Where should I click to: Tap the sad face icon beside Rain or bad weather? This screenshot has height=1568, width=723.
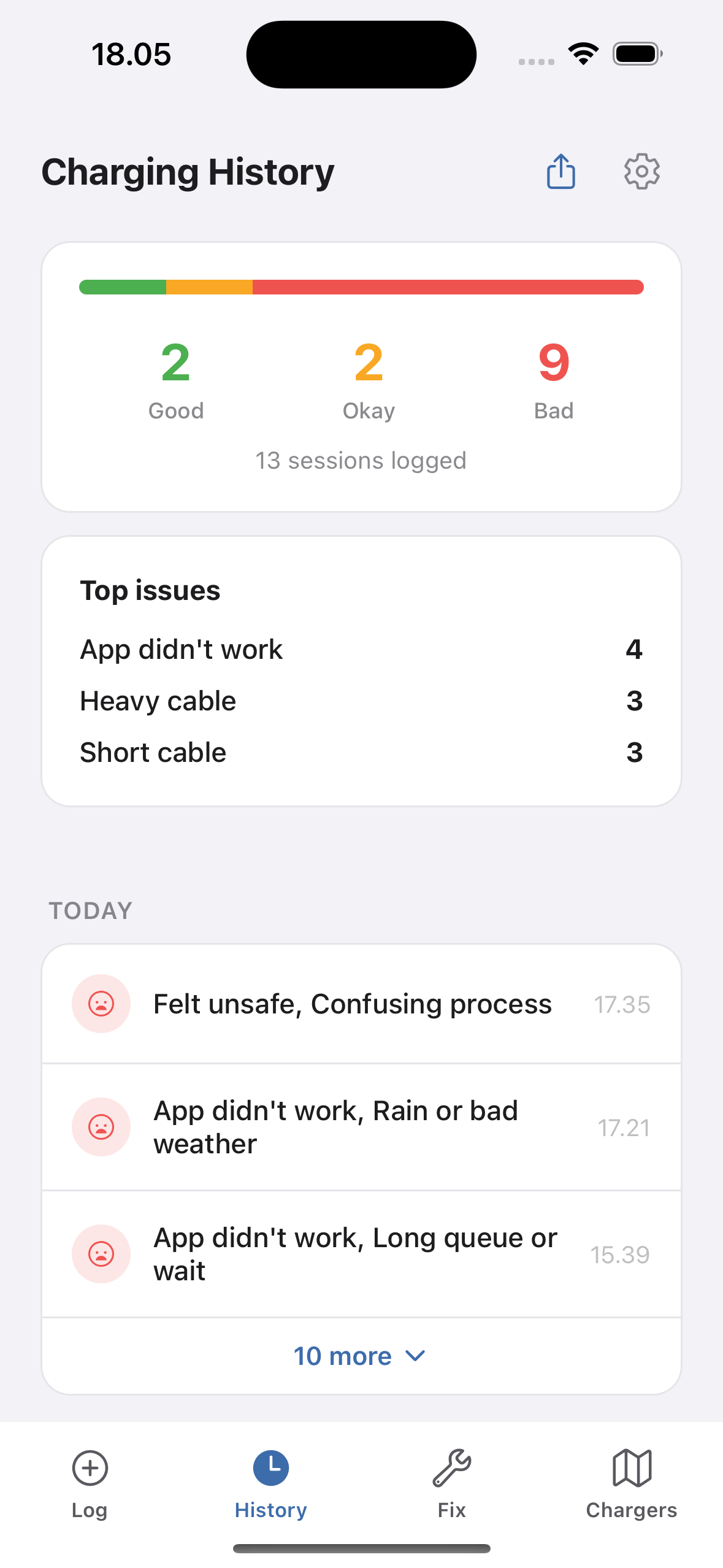101,1126
